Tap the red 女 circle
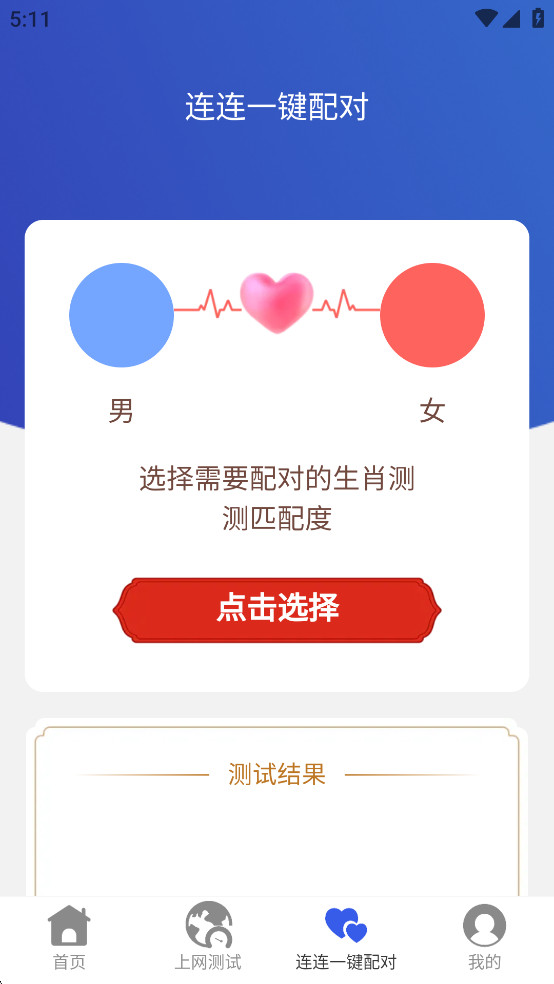The height and width of the screenshot is (984, 554). pos(432,315)
